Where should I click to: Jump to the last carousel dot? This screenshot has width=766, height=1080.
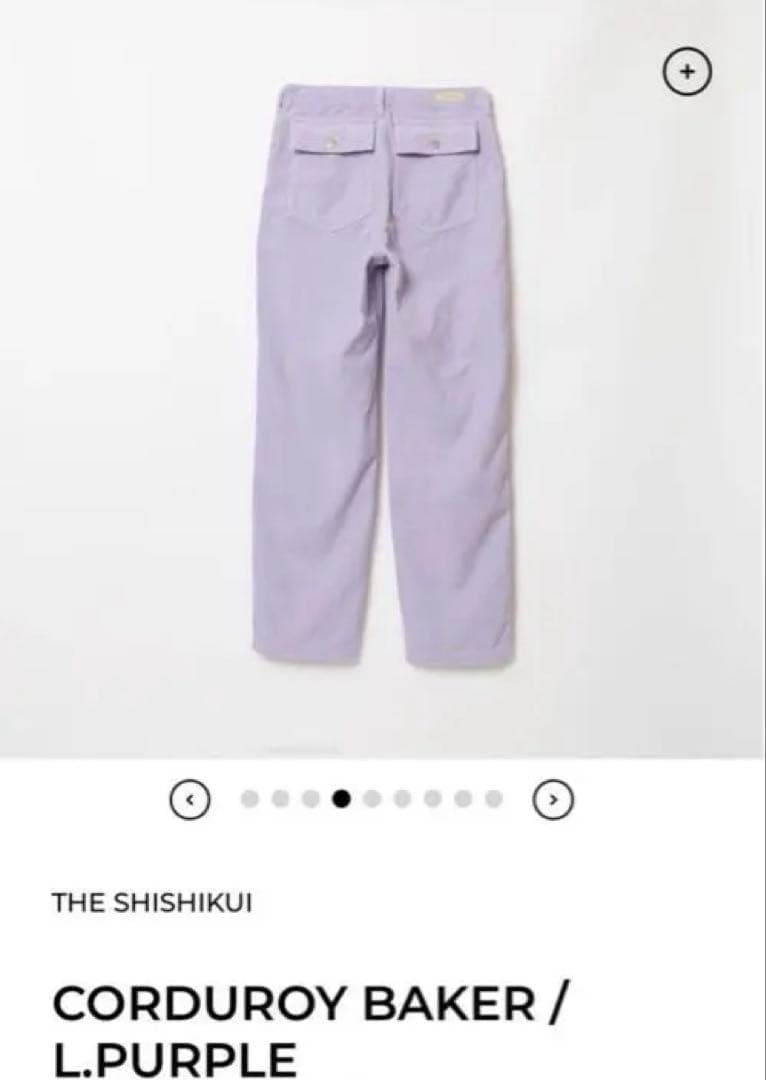pos(494,797)
